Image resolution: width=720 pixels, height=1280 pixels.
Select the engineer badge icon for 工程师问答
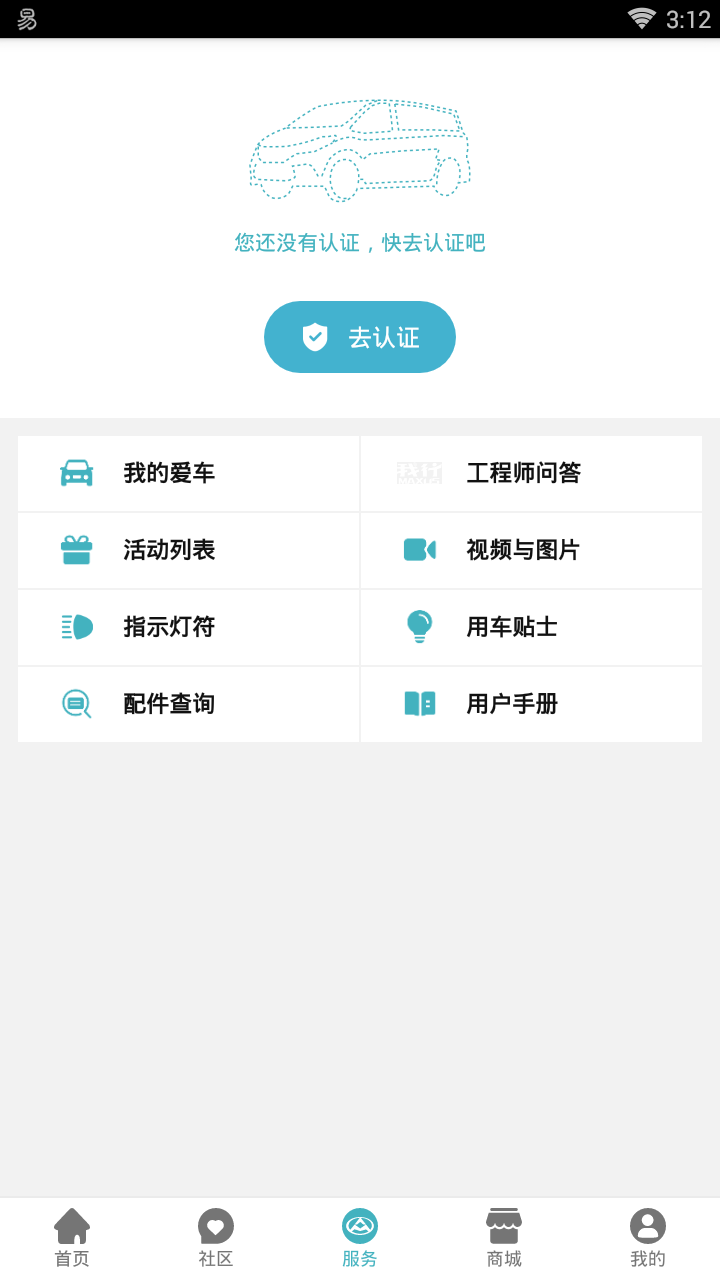pyautogui.click(x=419, y=472)
